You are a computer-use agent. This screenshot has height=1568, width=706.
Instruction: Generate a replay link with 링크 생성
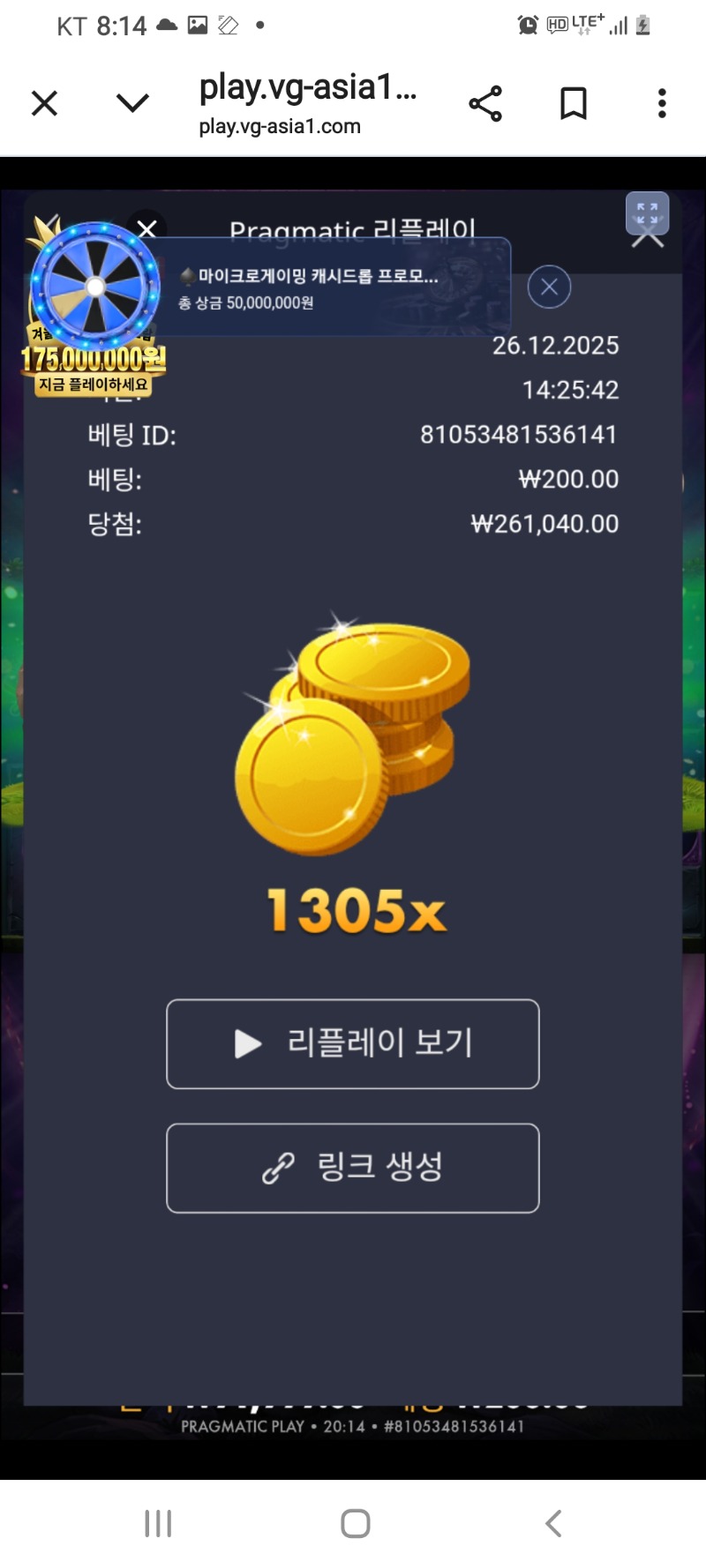(x=353, y=1168)
